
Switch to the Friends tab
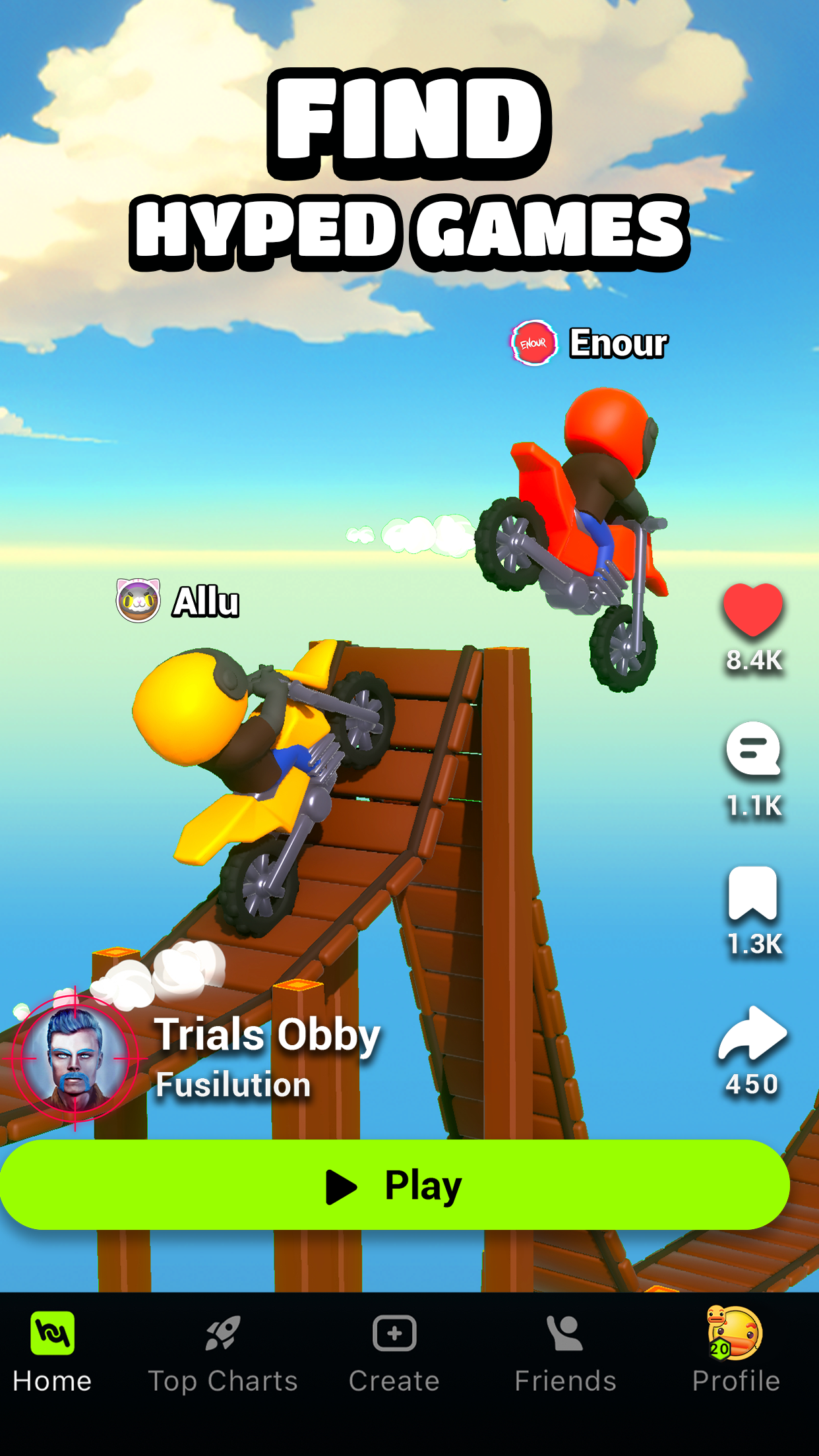(x=565, y=1353)
